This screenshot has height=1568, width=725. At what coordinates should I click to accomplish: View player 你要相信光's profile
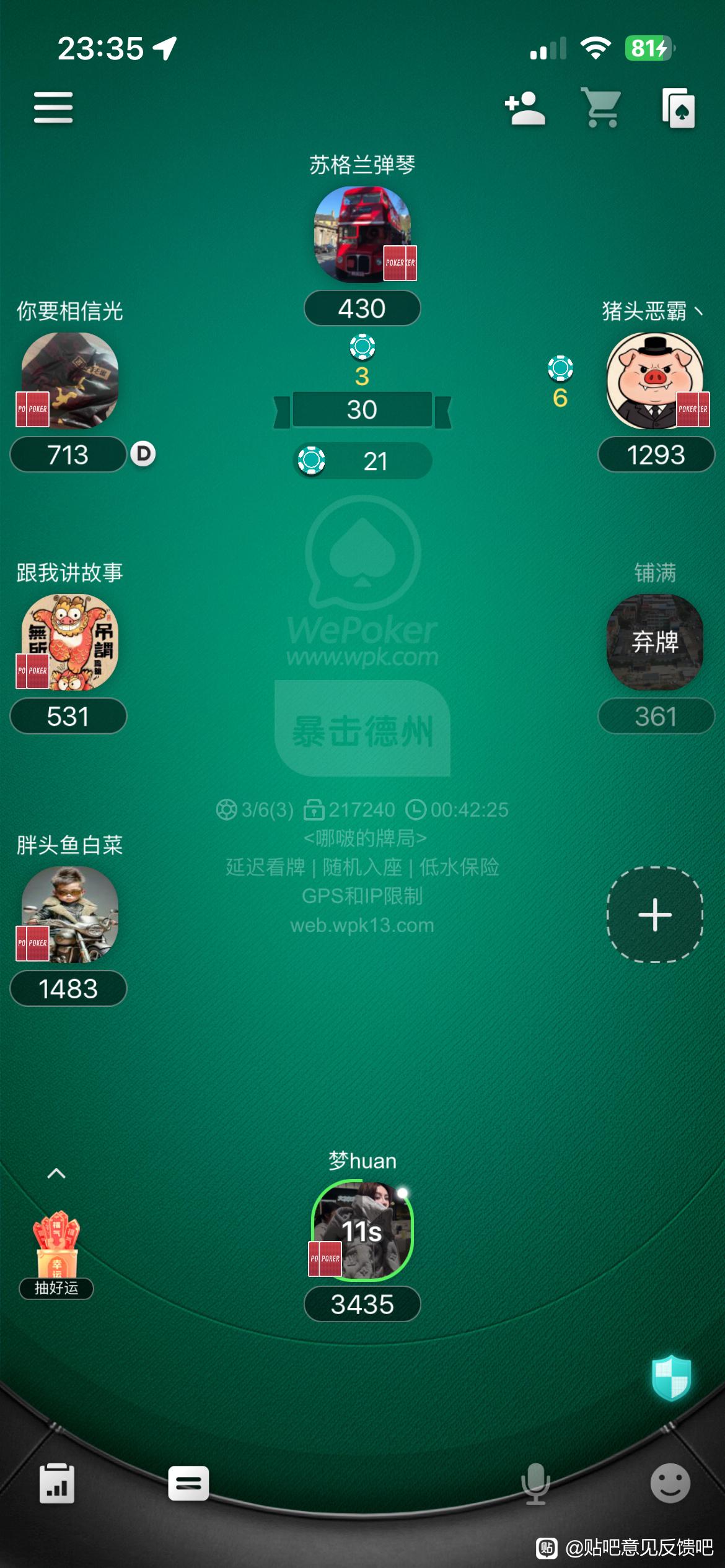(x=70, y=380)
